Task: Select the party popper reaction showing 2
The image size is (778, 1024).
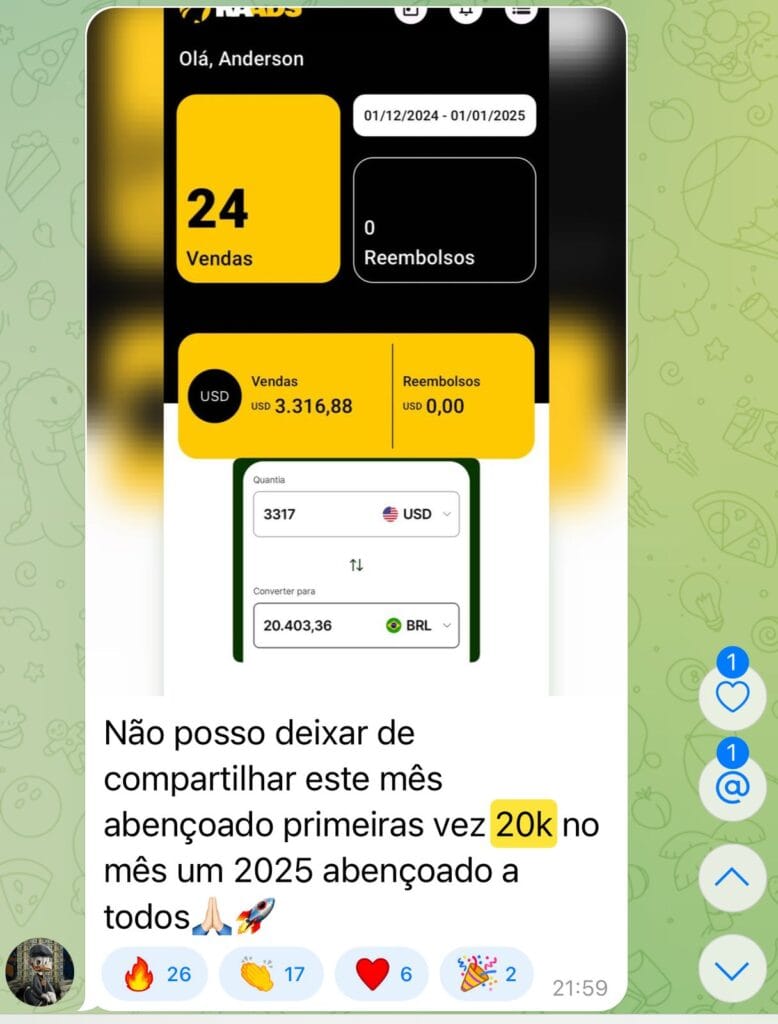Action: coord(487,974)
